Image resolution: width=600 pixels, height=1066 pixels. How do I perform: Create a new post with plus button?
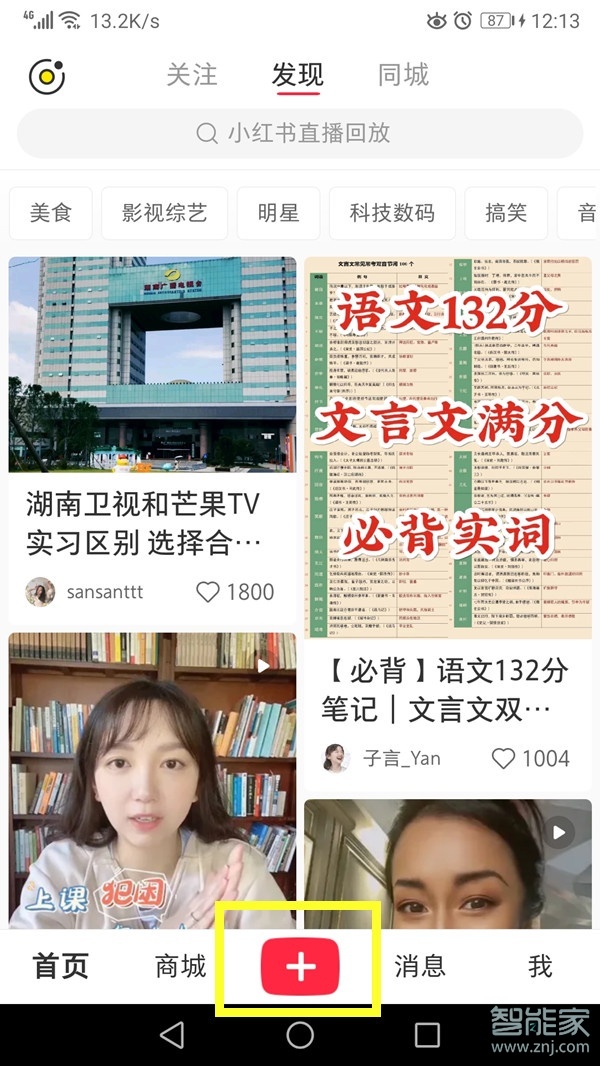301,966
